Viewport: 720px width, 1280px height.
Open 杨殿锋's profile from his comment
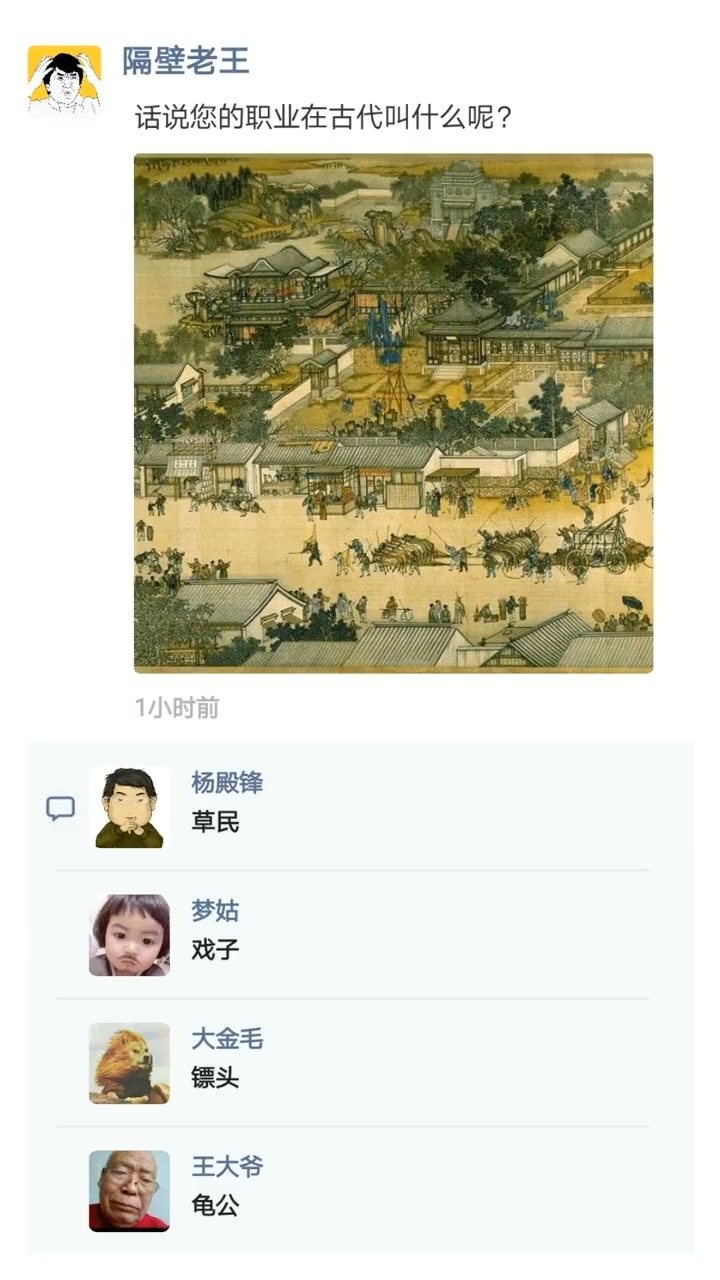coord(227,783)
